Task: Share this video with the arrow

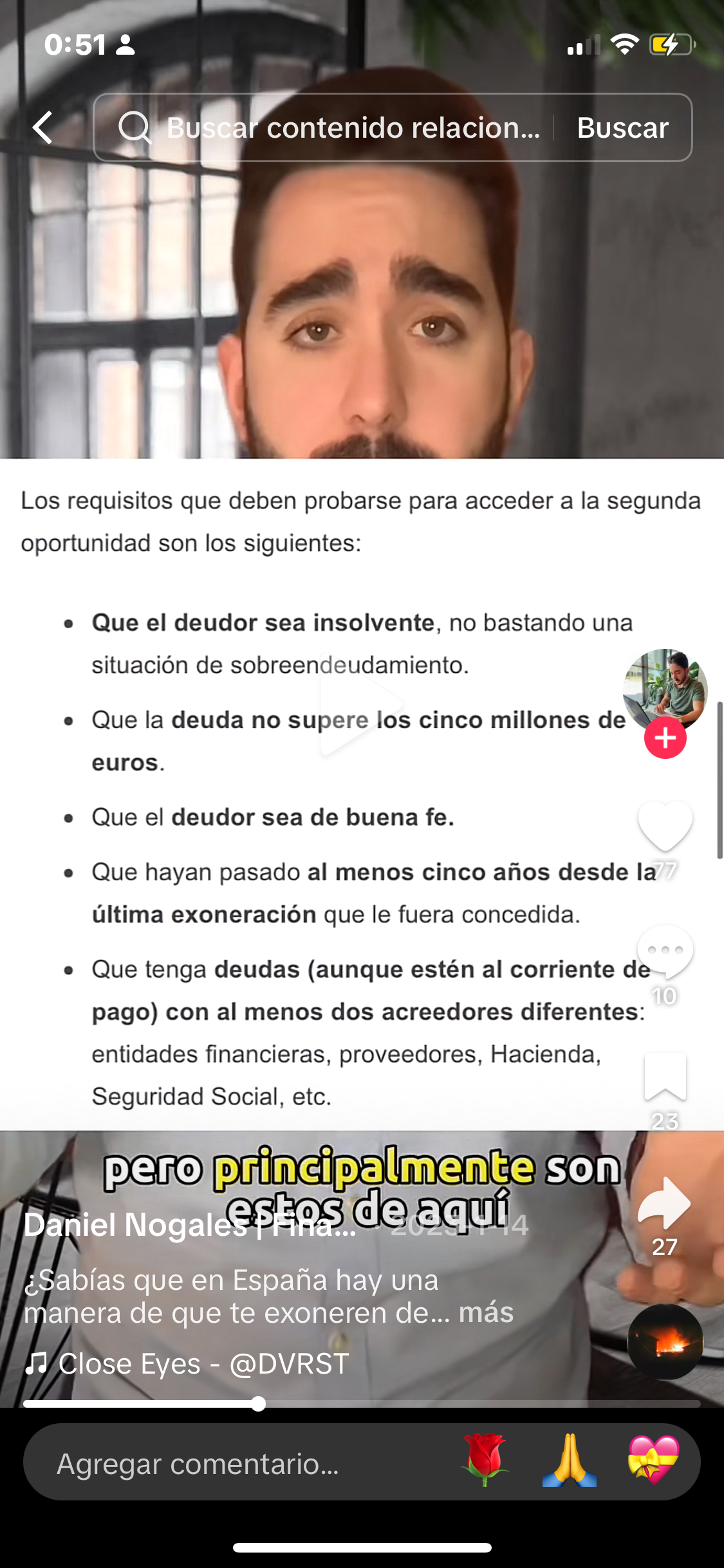Action: coord(665,1202)
